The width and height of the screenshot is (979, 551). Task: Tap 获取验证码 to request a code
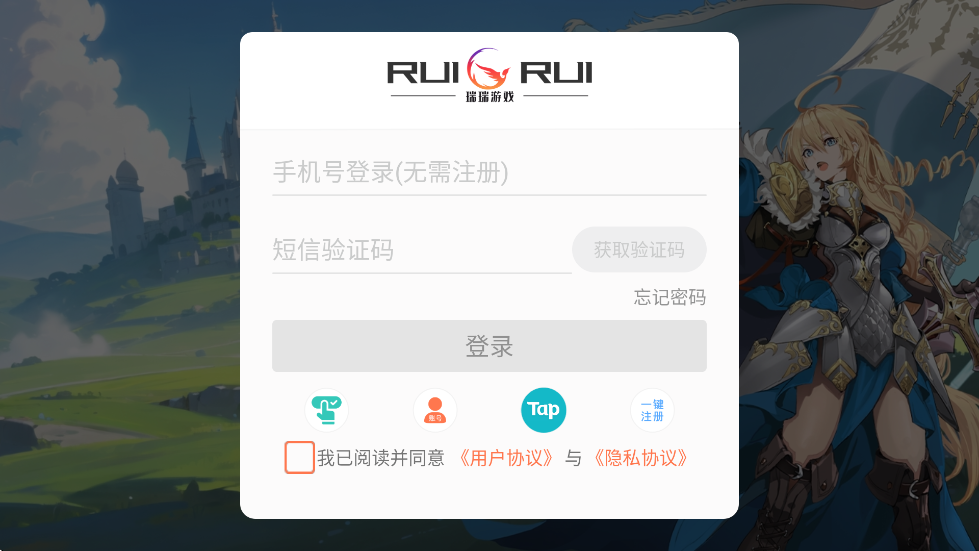click(x=639, y=250)
